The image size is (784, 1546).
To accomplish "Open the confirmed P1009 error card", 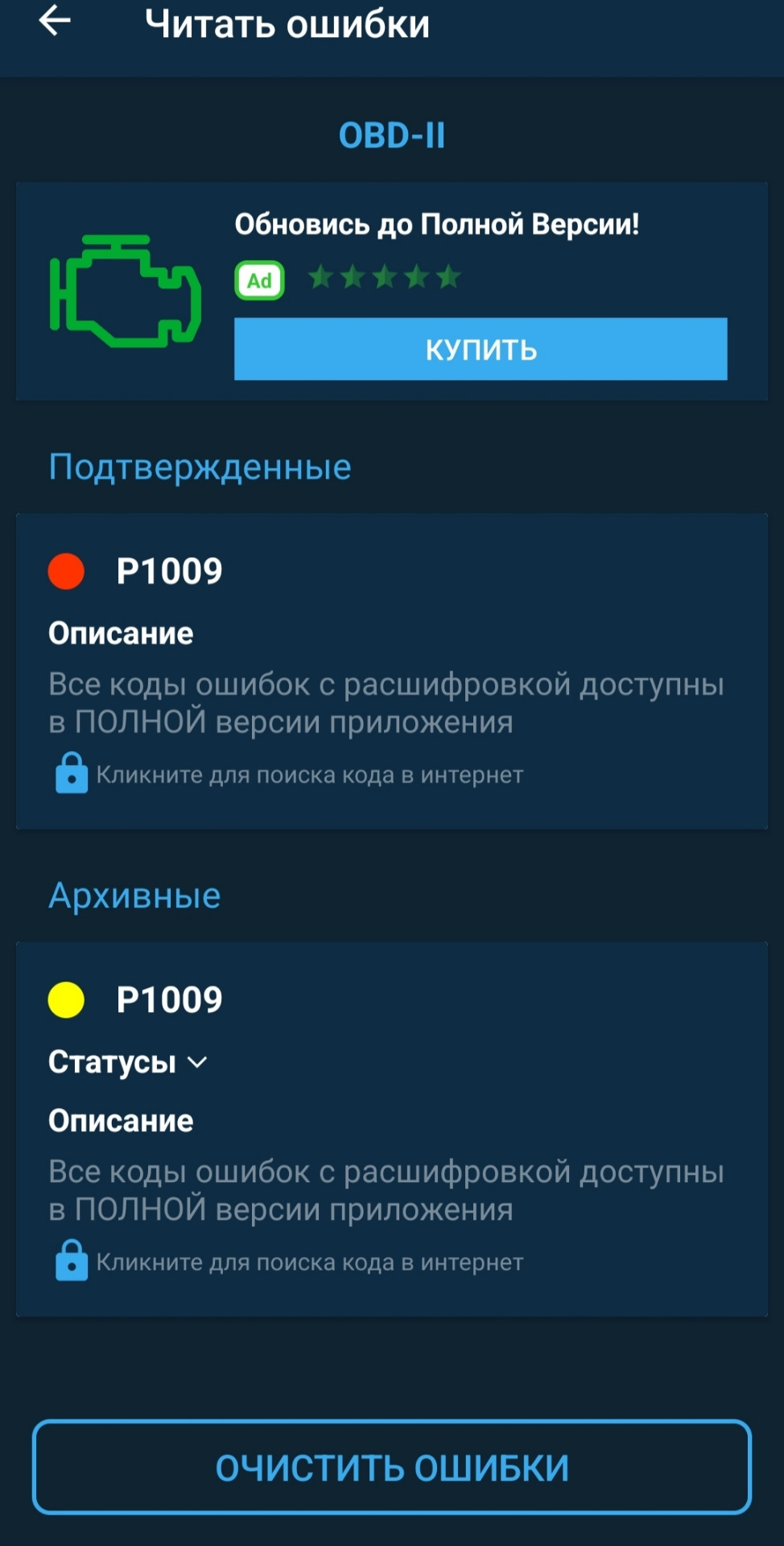I will click(391, 670).
